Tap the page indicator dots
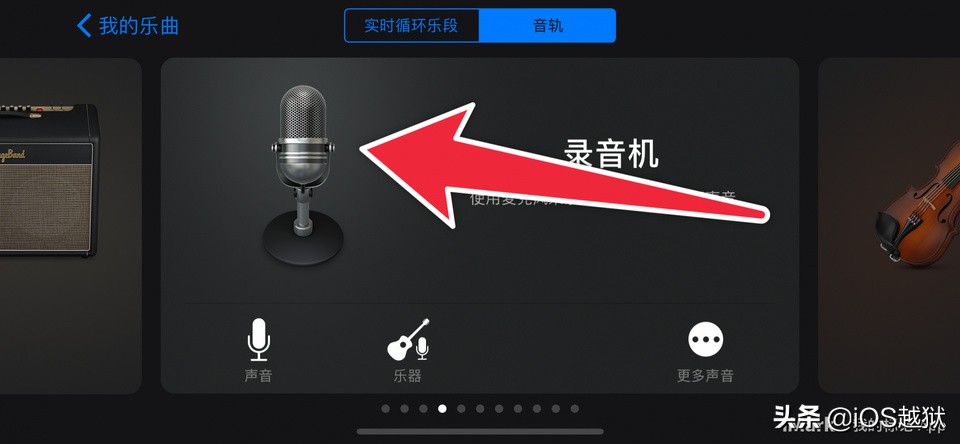Viewport: 960px width, 444px height. pyautogui.click(x=480, y=408)
